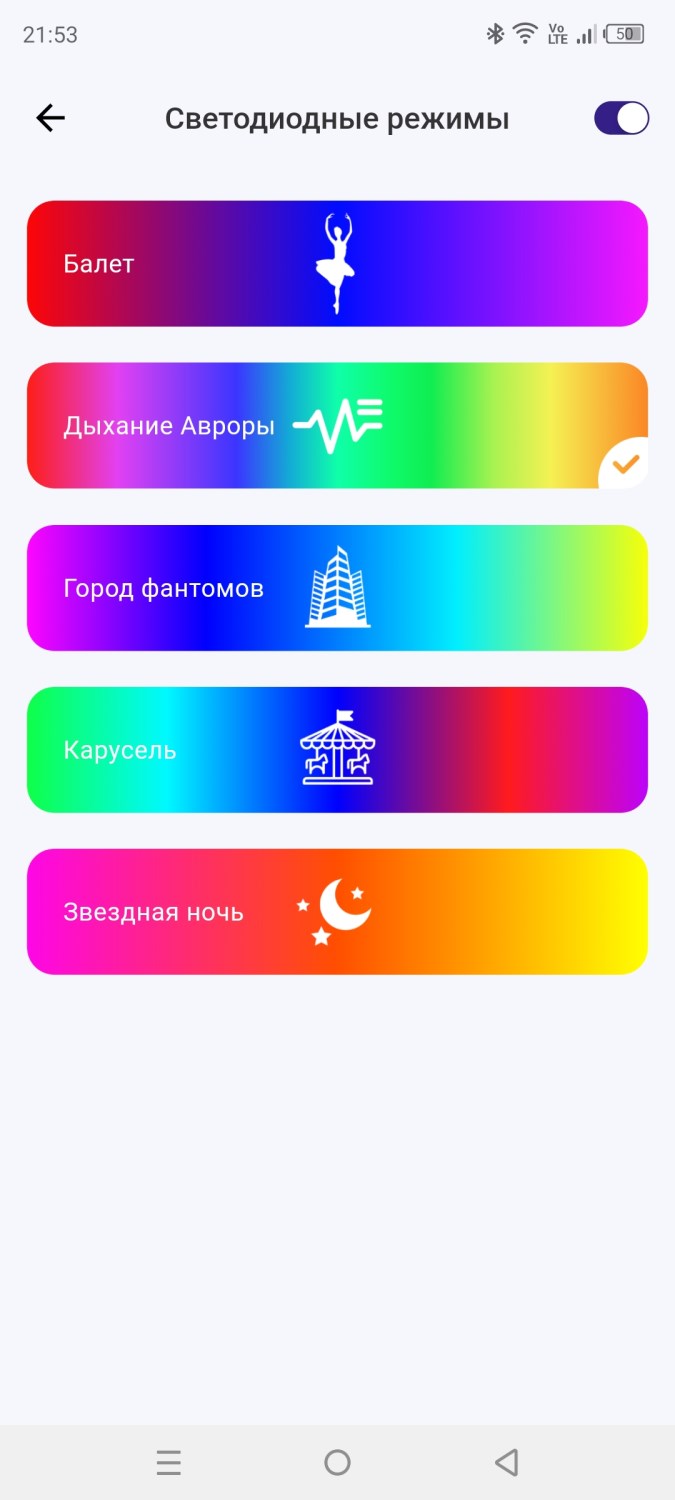Open recent apps from navigation bar
The width and height of the screenshot is (675, 1500).
point(169,1463)
